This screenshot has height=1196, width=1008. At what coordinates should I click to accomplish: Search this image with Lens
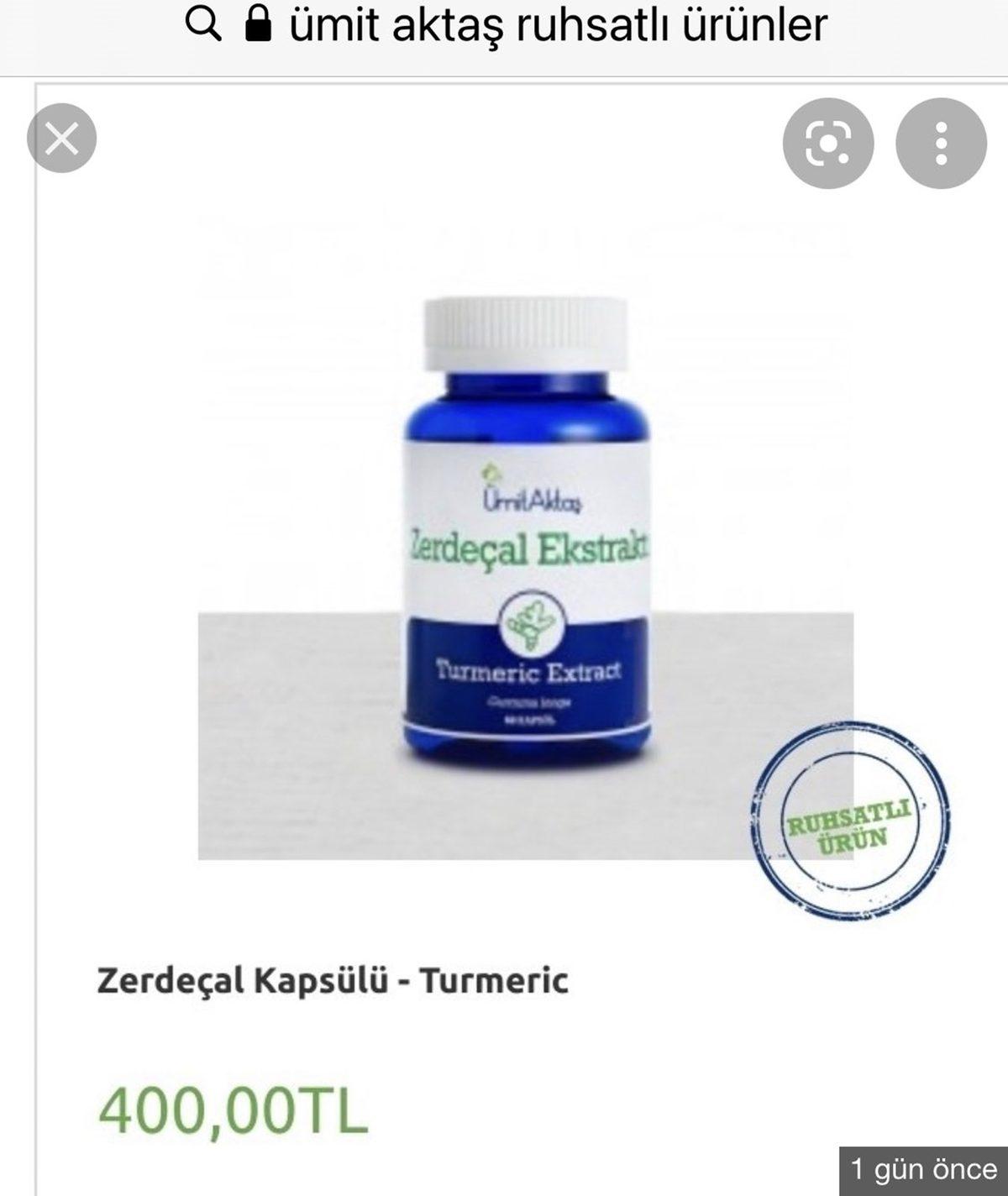pyautogui.click(x=827, y=144)
